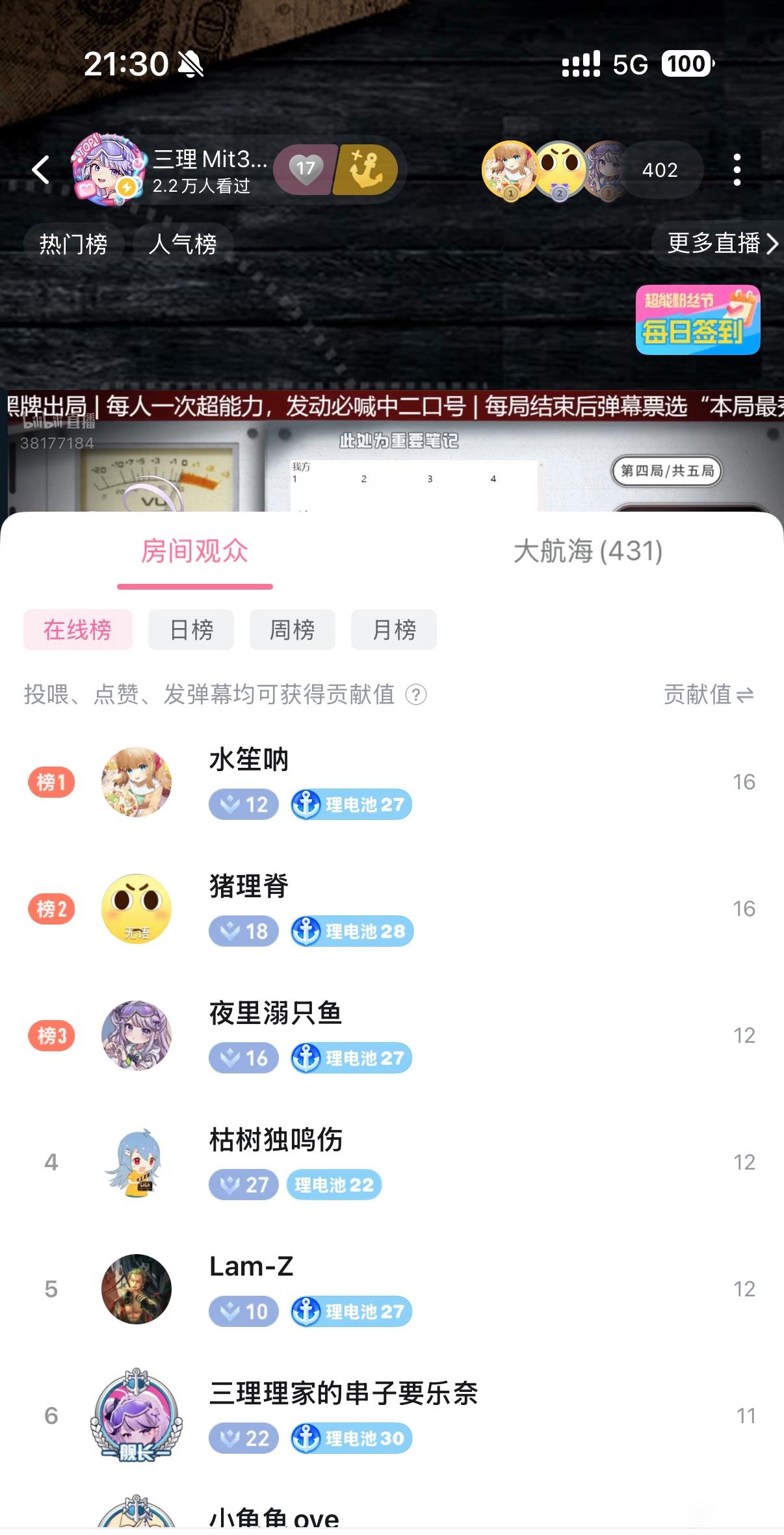784x1535 pixels.
Task: Tap the fan medal heart badge 17
Action: [304, 170]
